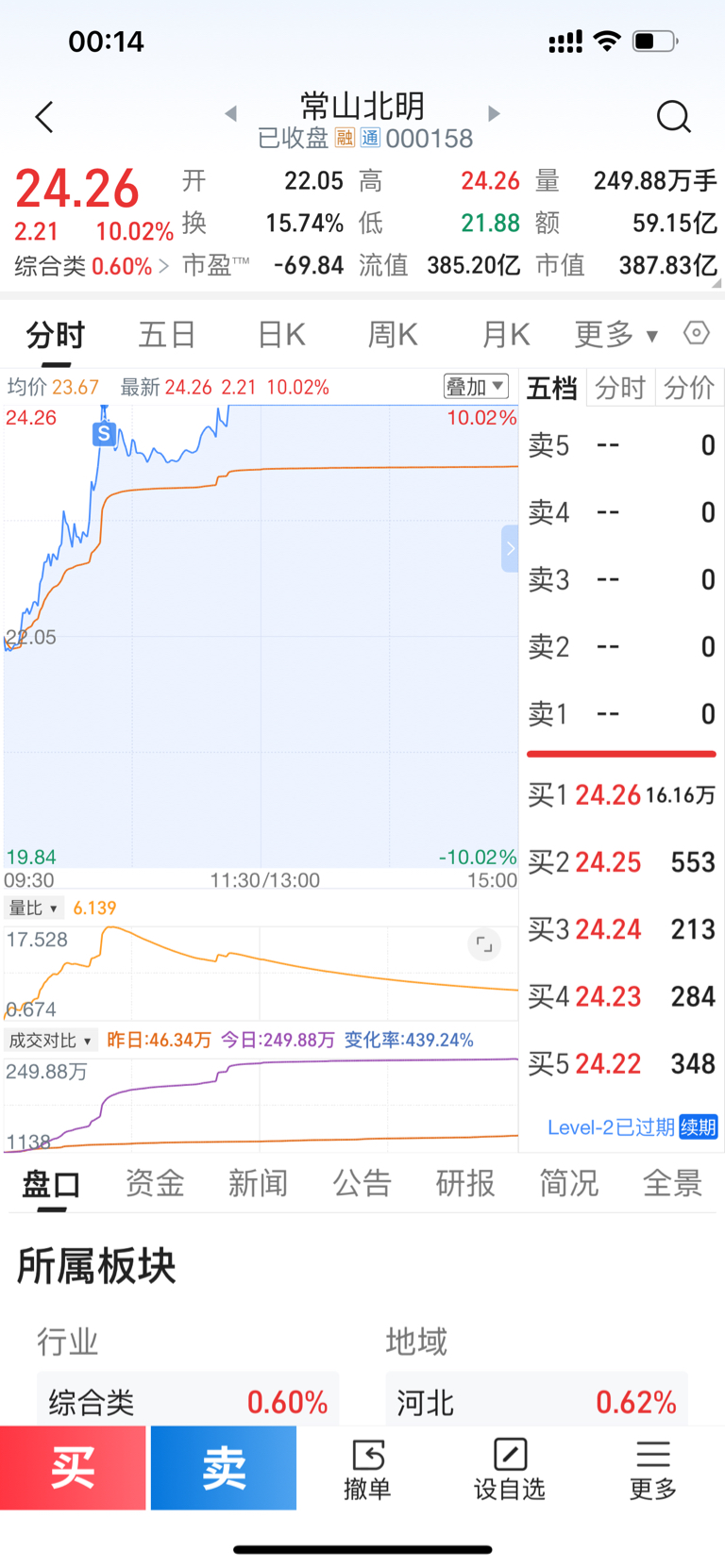725x1568 pixels.
Task: Switch to the next stock arrow
Action: click(x=494, y=114)
